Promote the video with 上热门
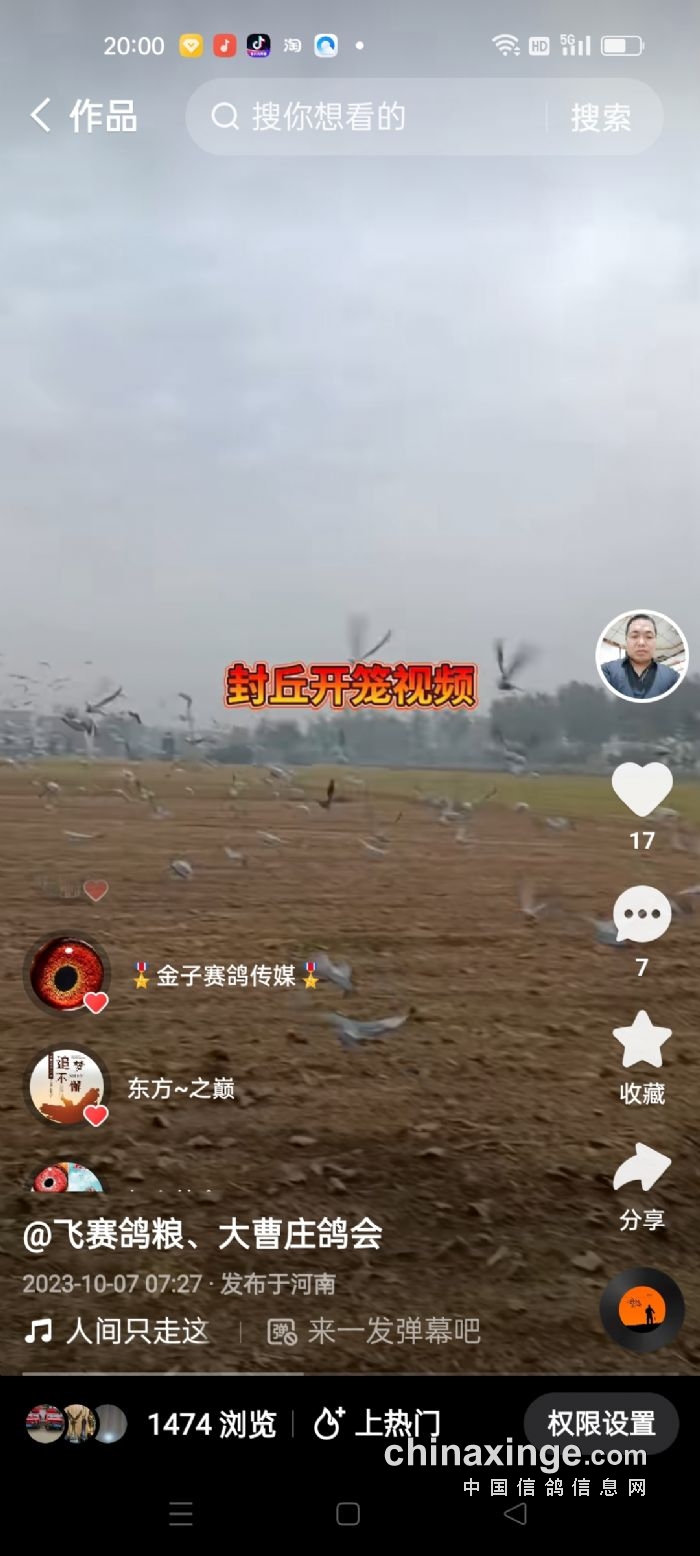This screenshot has height=1556, width=700. tap(378, 1424)
